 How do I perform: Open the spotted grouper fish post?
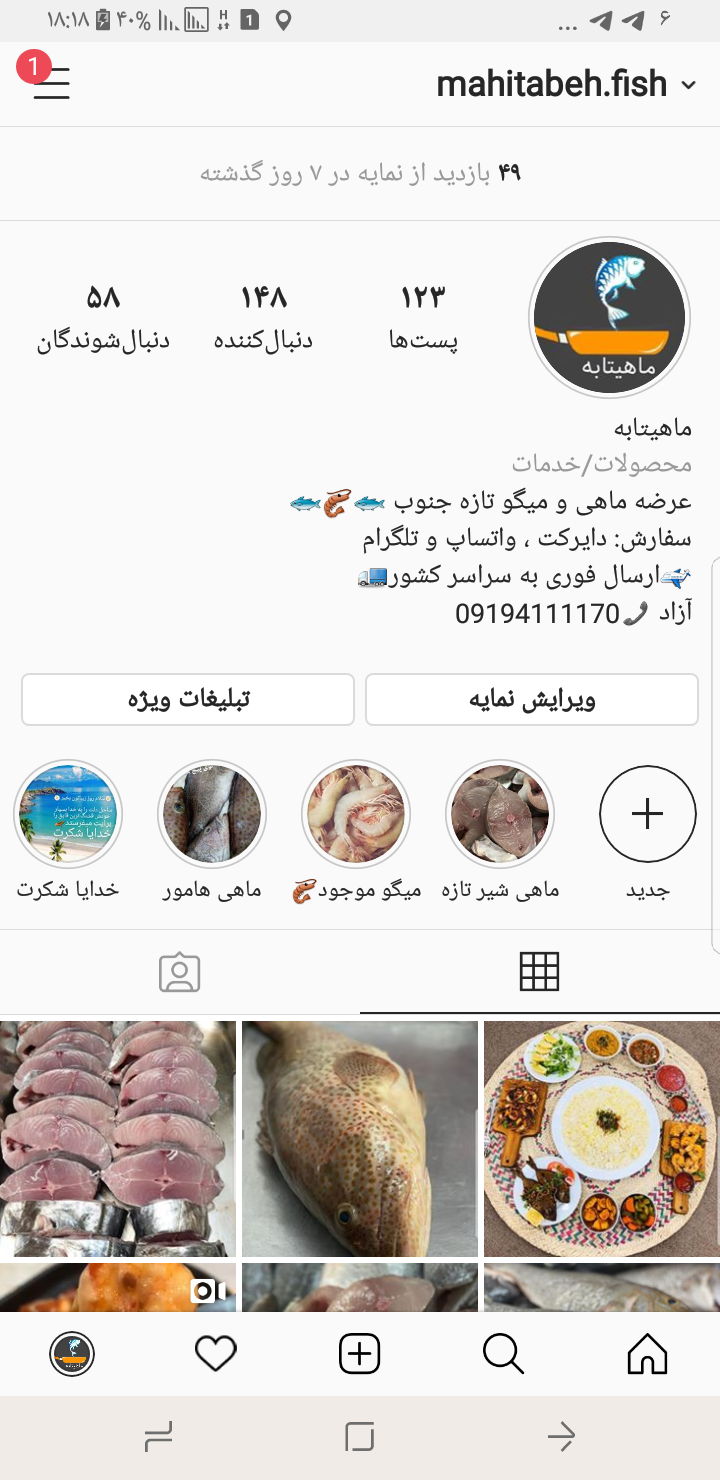tap(360, 1138)
